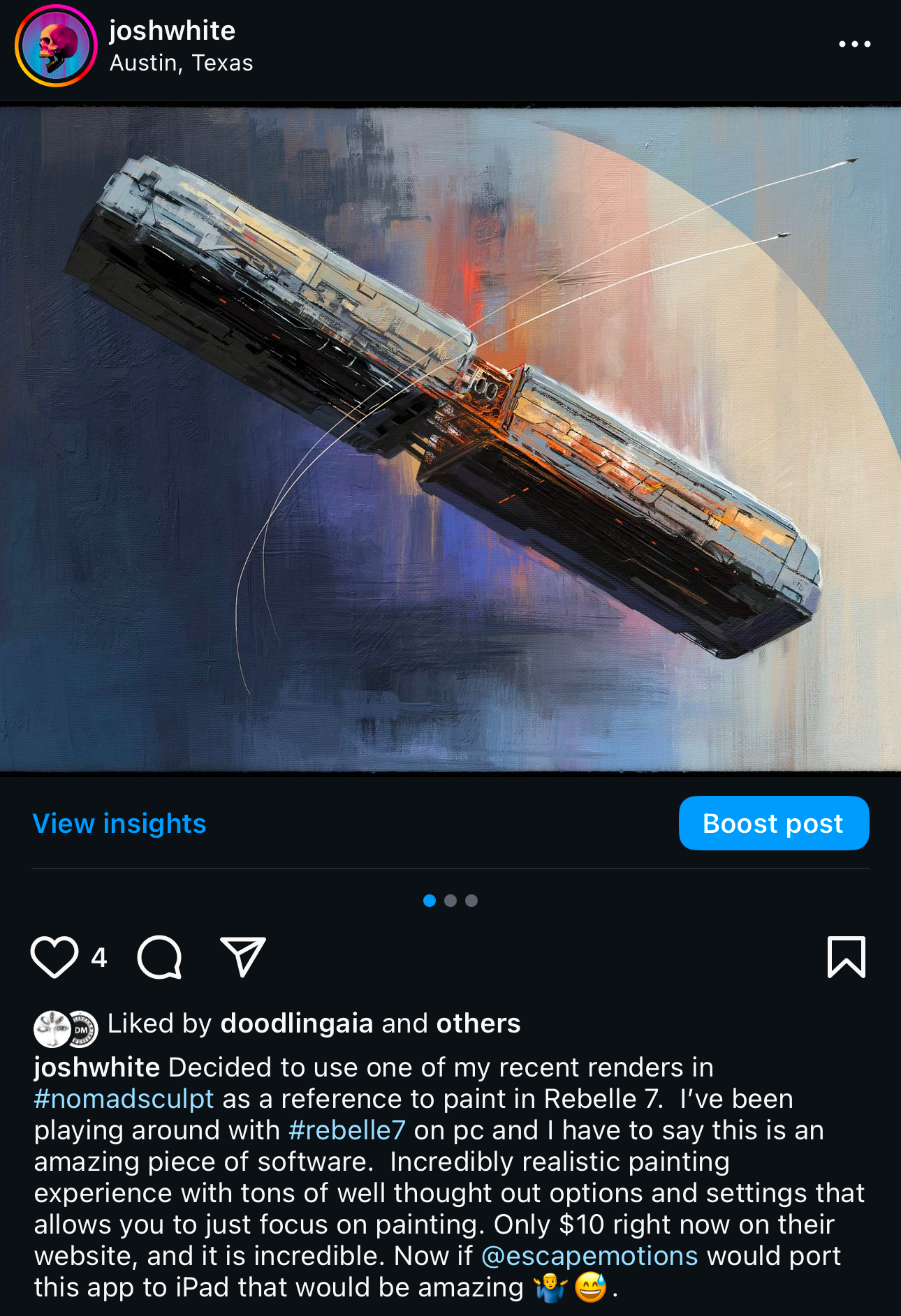Viewport: 901px width, 1316px height.
Task: Open joshwhite's profile picture story
Action: pyautogui.click(x=56, y=46)
